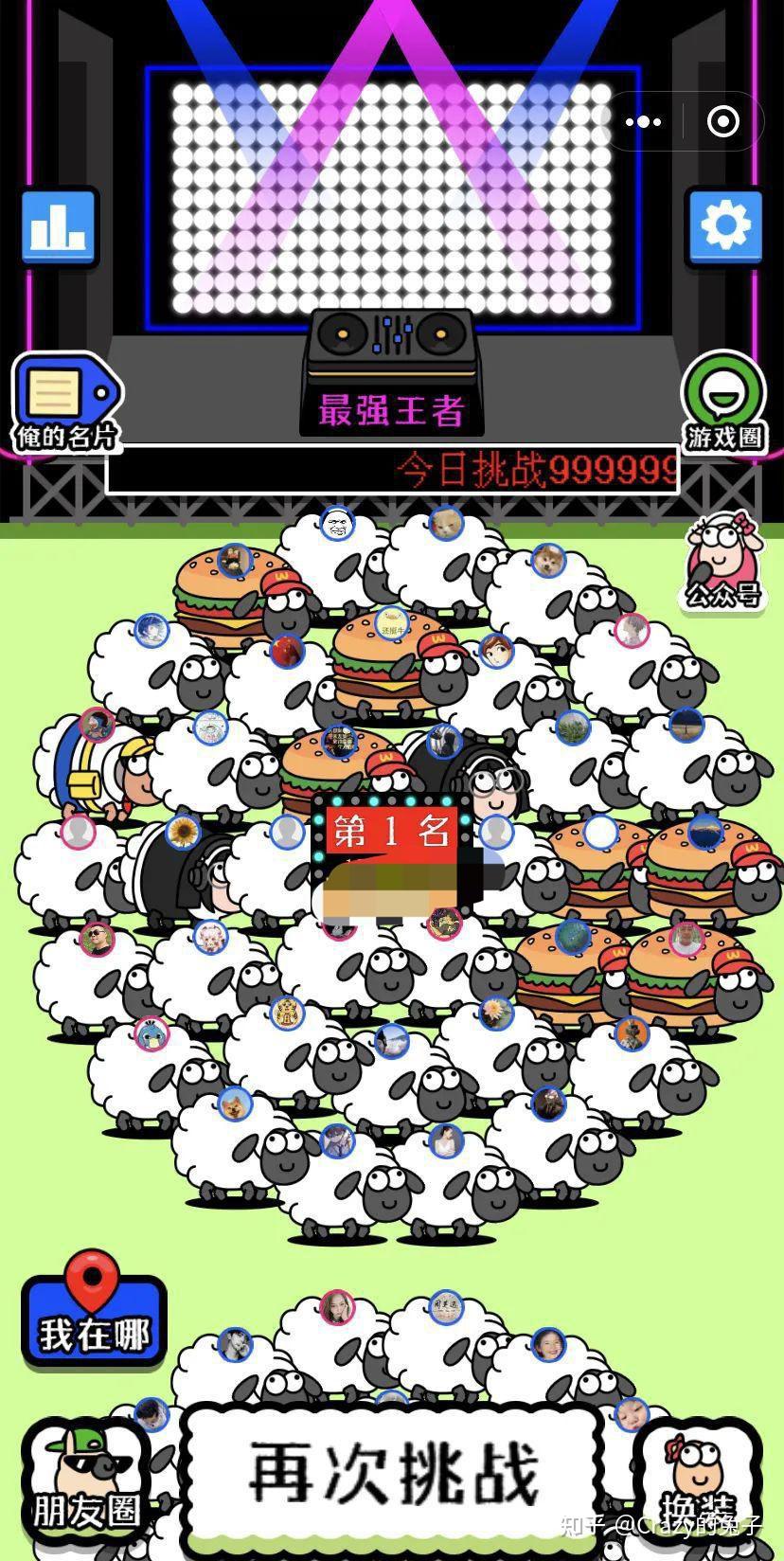
Task: Open 俺的名片 name card
Action: pos(64,402)
